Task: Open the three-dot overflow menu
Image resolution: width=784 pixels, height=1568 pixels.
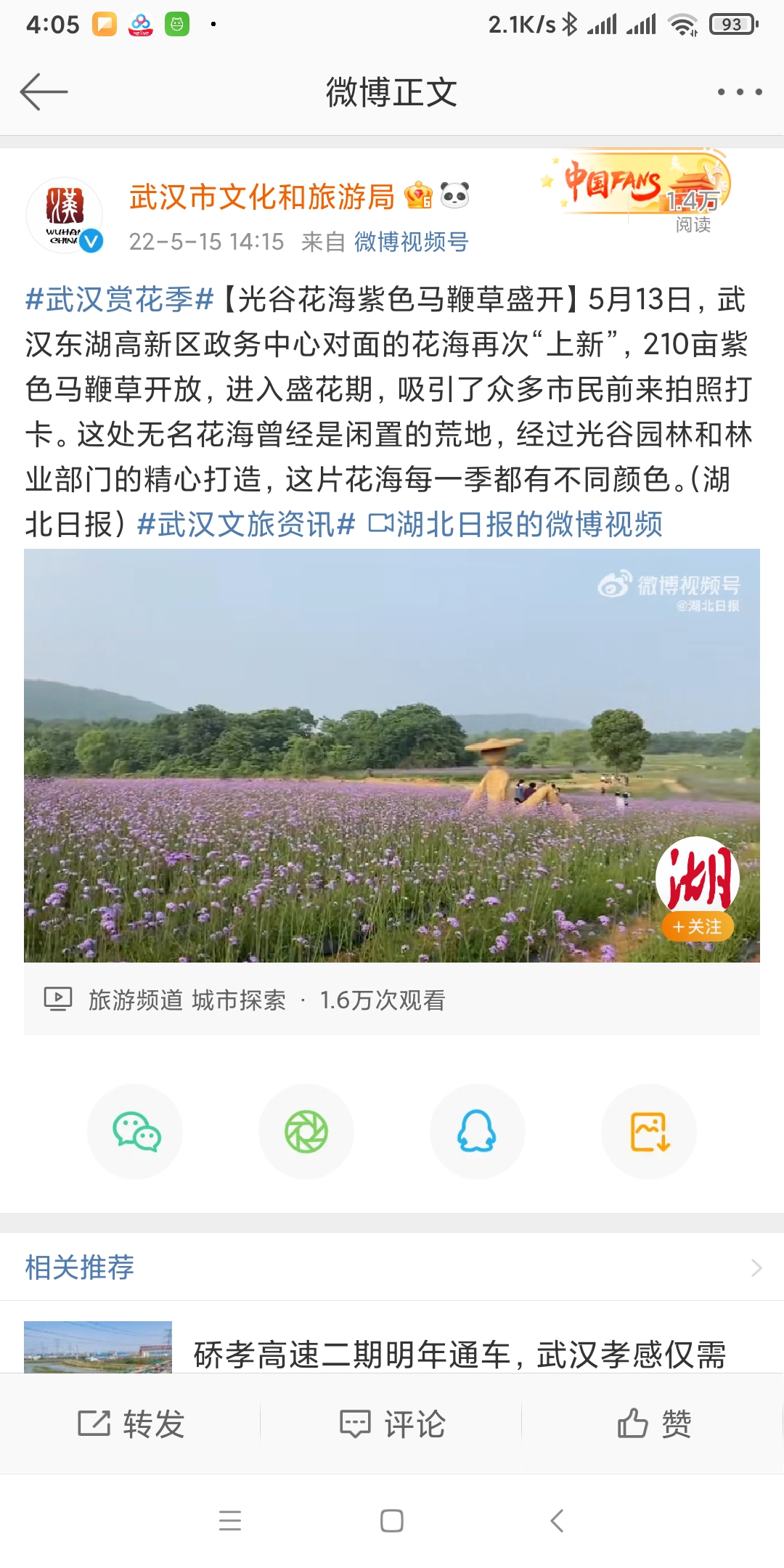Action: click(x=739, y=92)
